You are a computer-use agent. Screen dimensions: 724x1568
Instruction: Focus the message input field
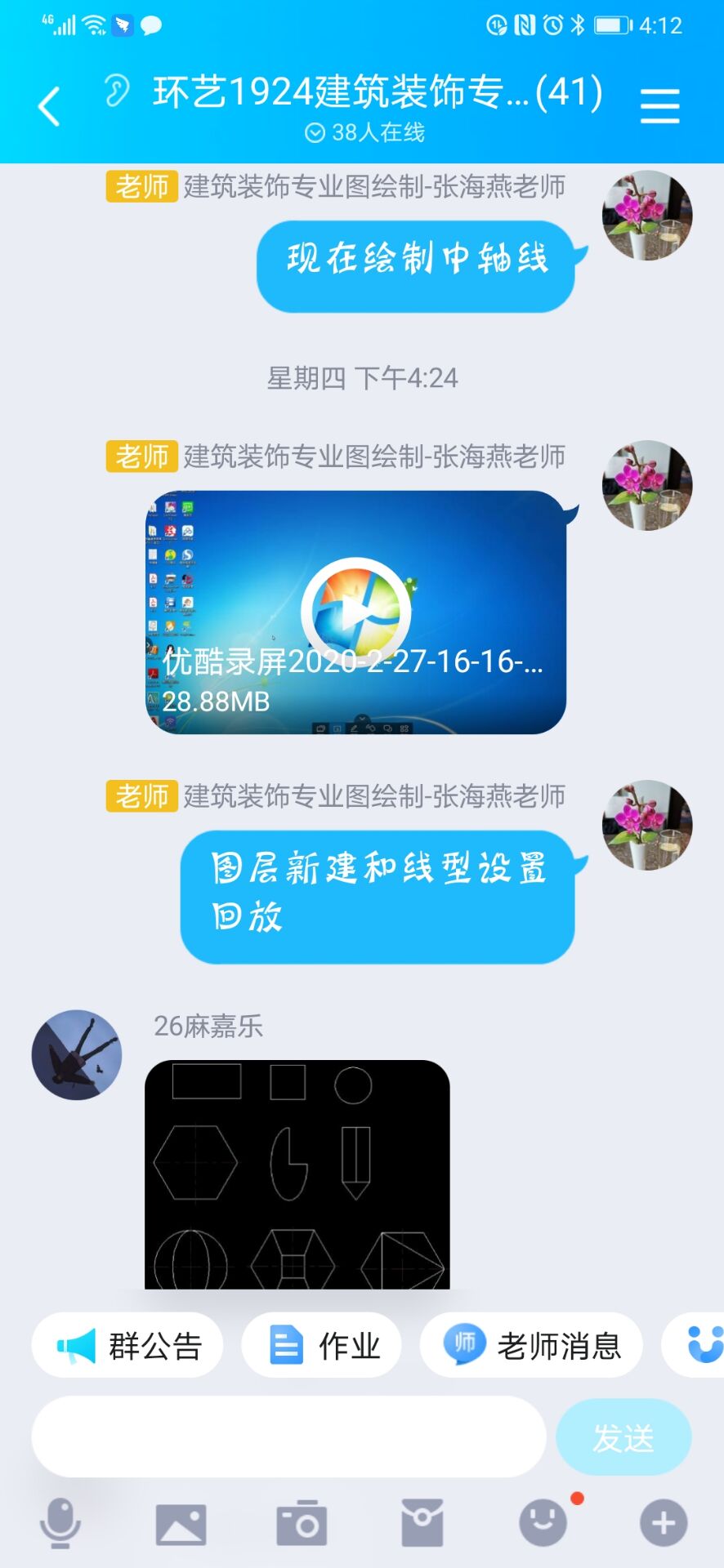[288, 1437]
